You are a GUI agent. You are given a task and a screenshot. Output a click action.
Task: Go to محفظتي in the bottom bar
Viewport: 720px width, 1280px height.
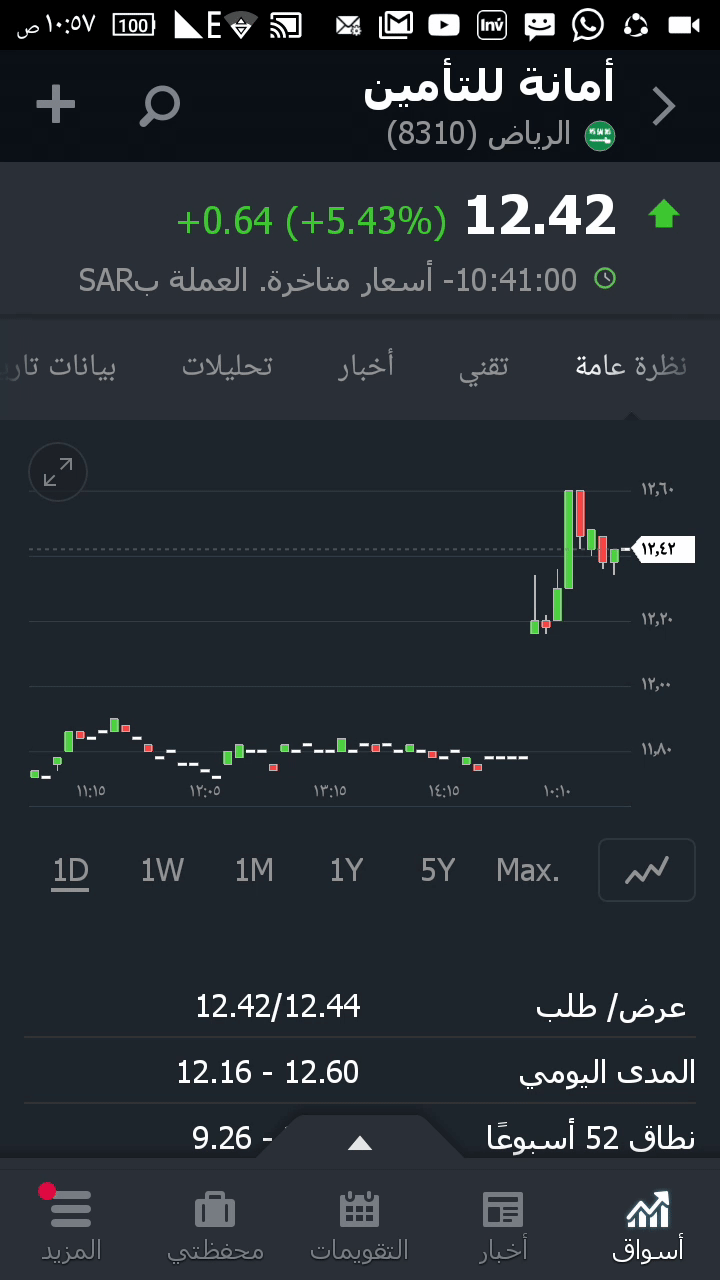click(215, 1225)
